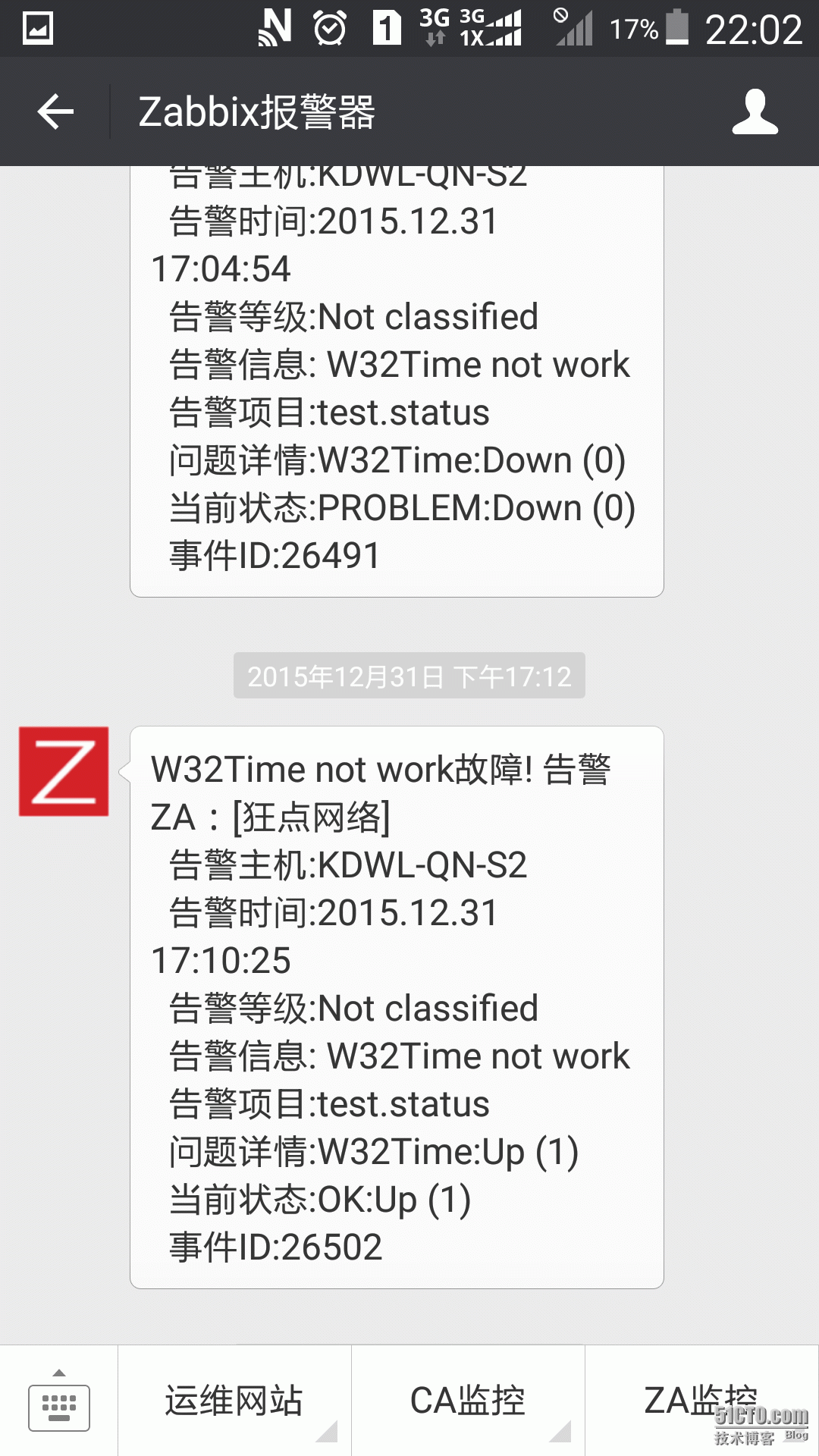Viewport: 819px width, 1456px height.
Task: Open the account profile icon
Action: point(755,111)
